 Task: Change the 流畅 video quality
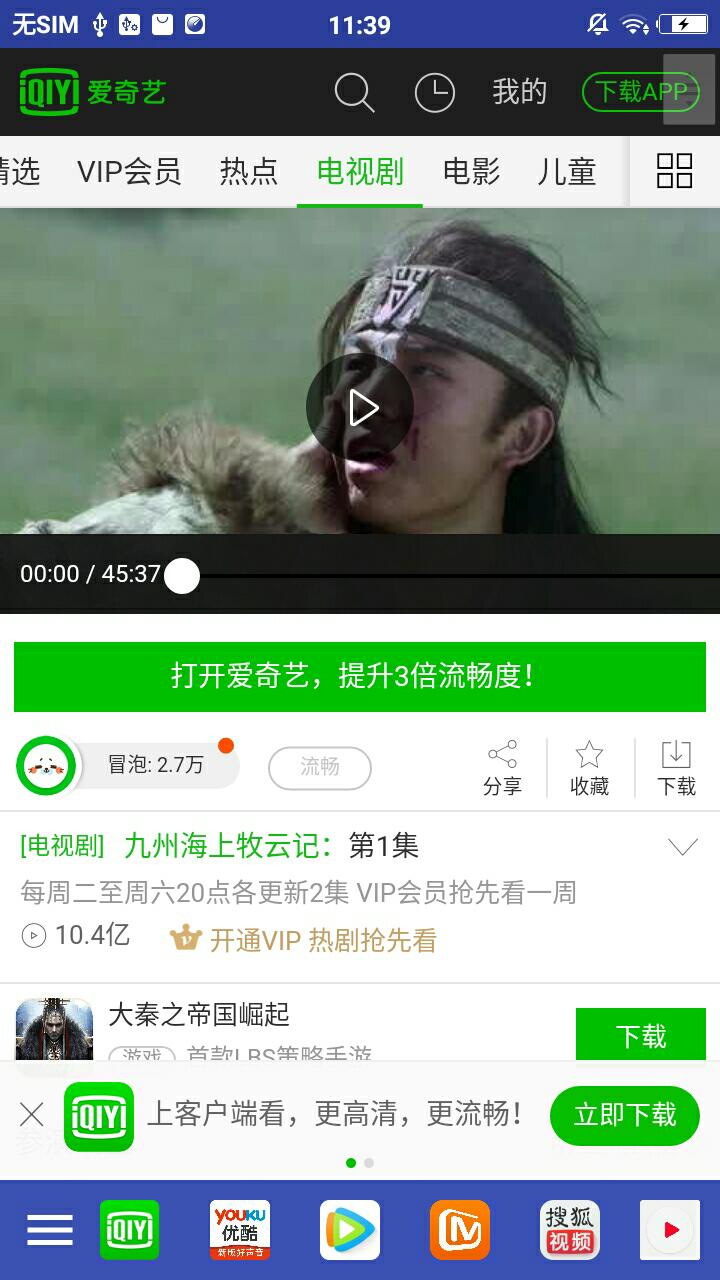click(319, 767)
